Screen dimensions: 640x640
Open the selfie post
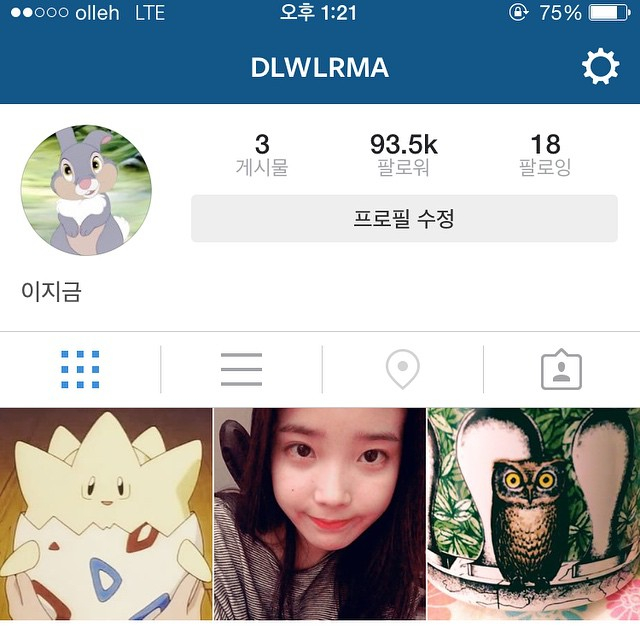click(x=320, y=514)
